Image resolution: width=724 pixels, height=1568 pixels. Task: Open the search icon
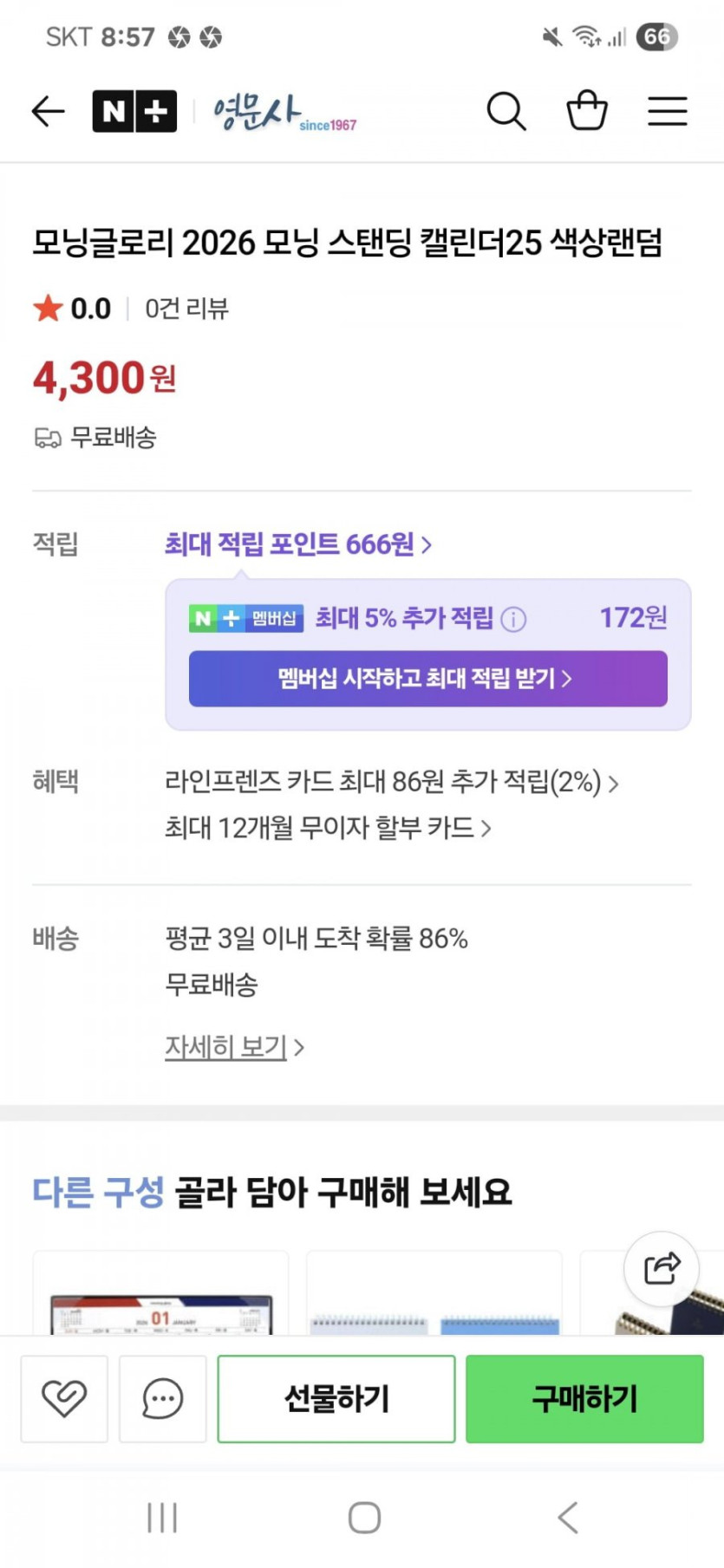click(x=505, y=111)
